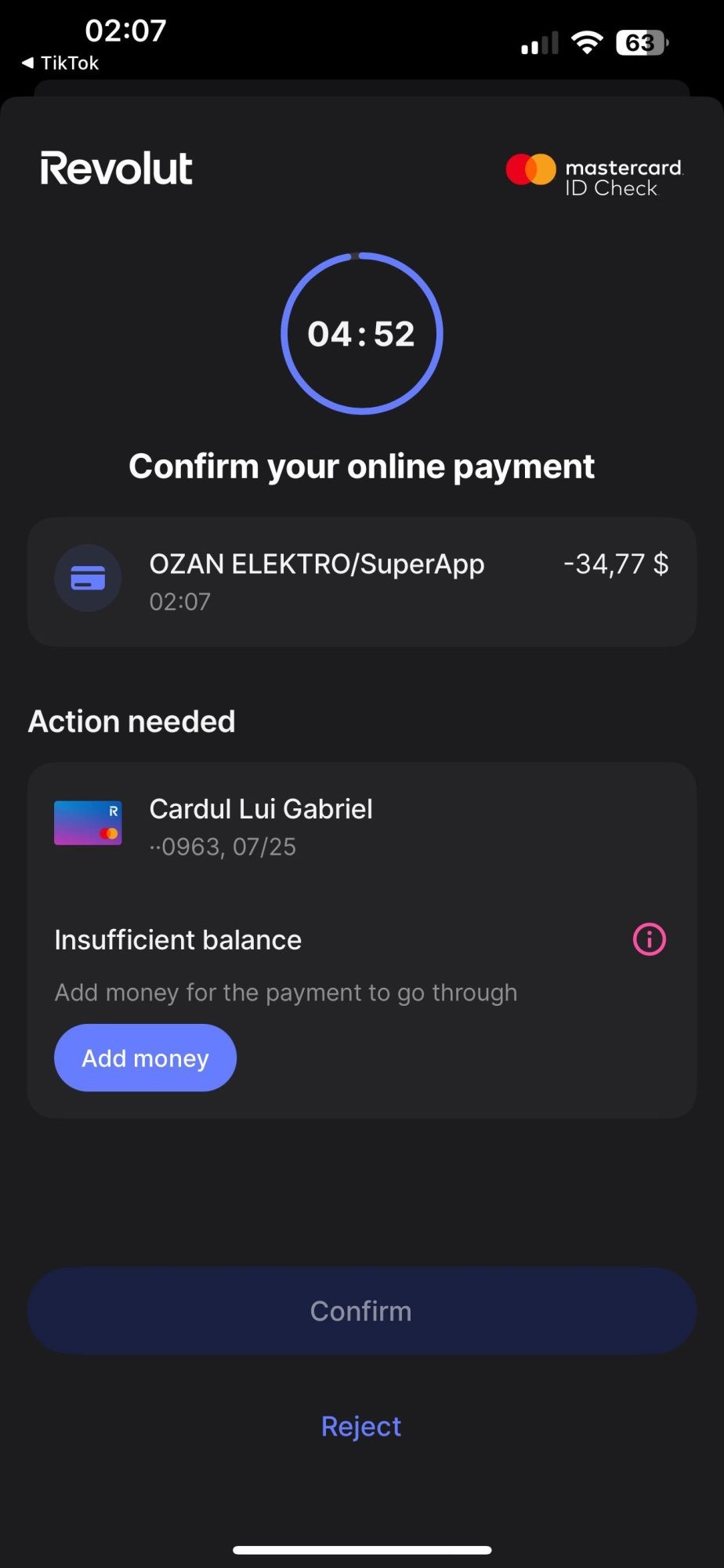Reject this payment request

click(361, 1426)
